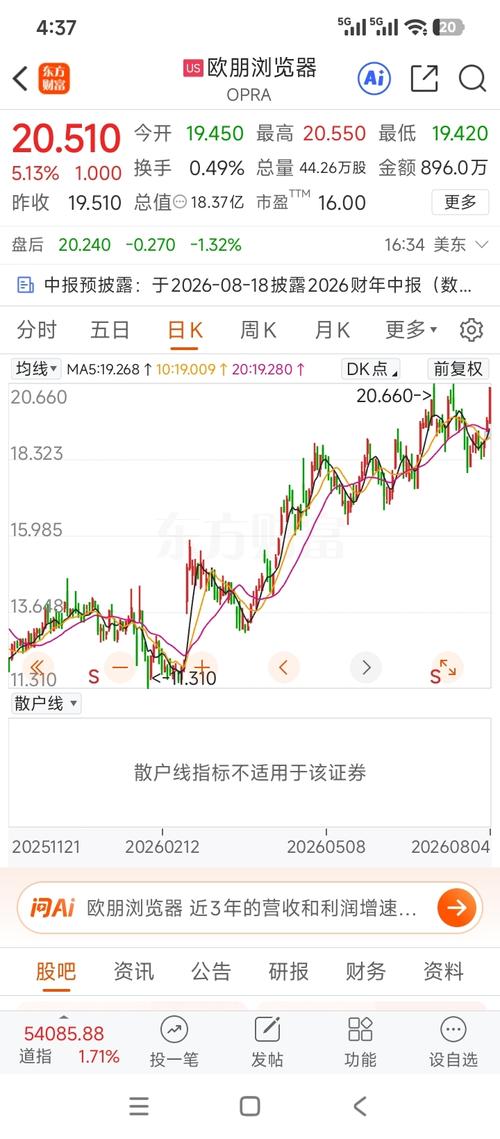Open the 财务 tab

tap(366, 971)
